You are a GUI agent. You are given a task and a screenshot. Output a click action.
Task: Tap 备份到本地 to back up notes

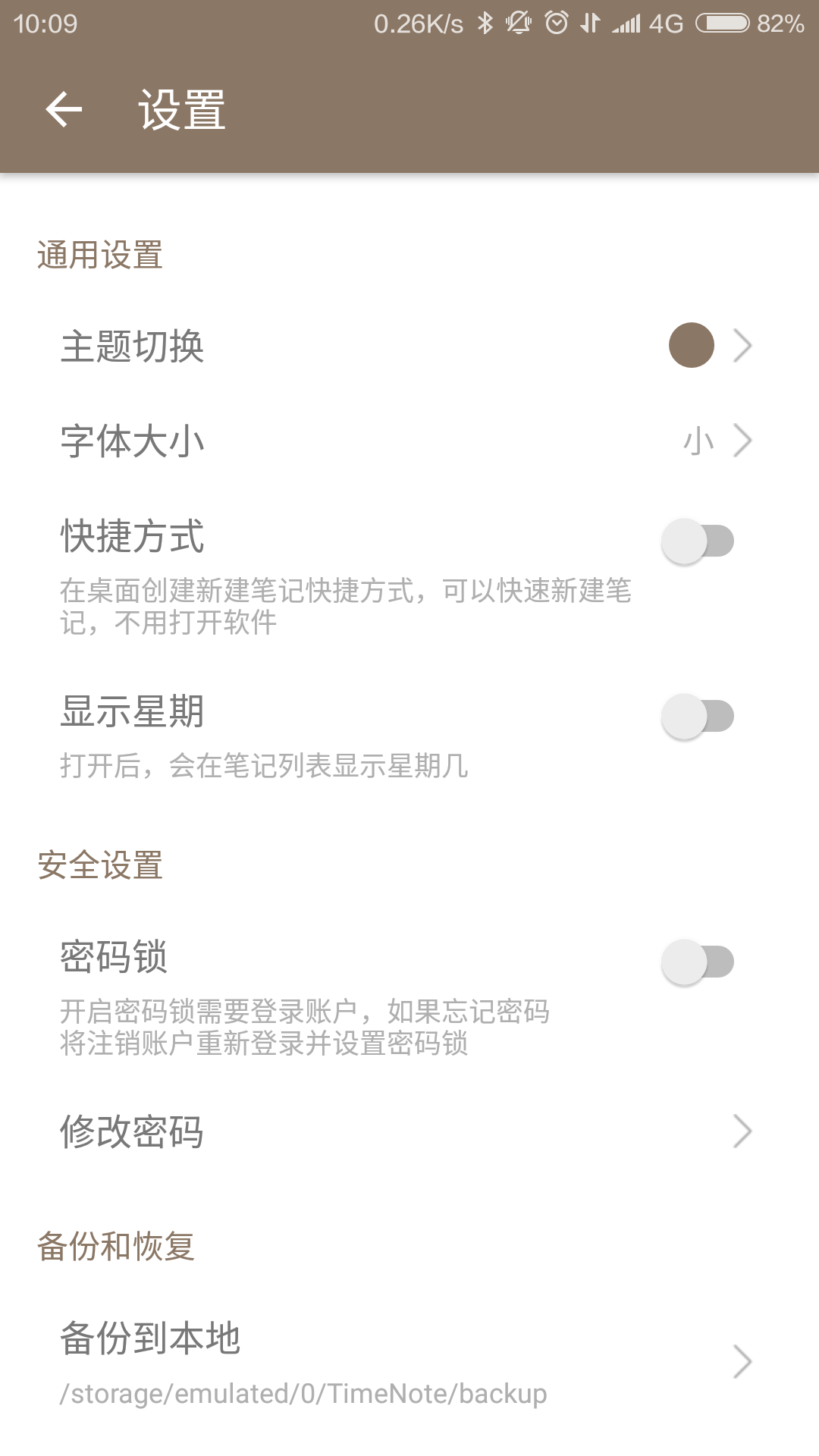pos(150,1338)
